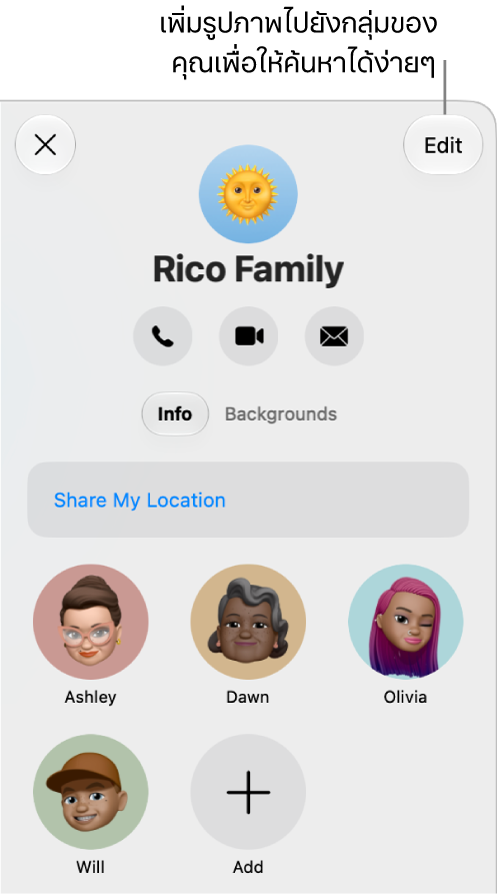
Task: Switch to the Backgrounds tab
Action: coord(280,414)
